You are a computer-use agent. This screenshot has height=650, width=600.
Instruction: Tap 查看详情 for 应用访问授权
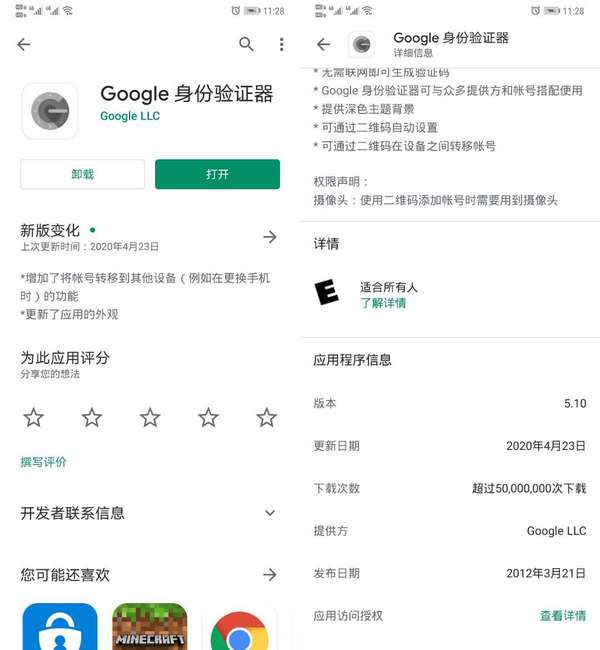point(563,616)
